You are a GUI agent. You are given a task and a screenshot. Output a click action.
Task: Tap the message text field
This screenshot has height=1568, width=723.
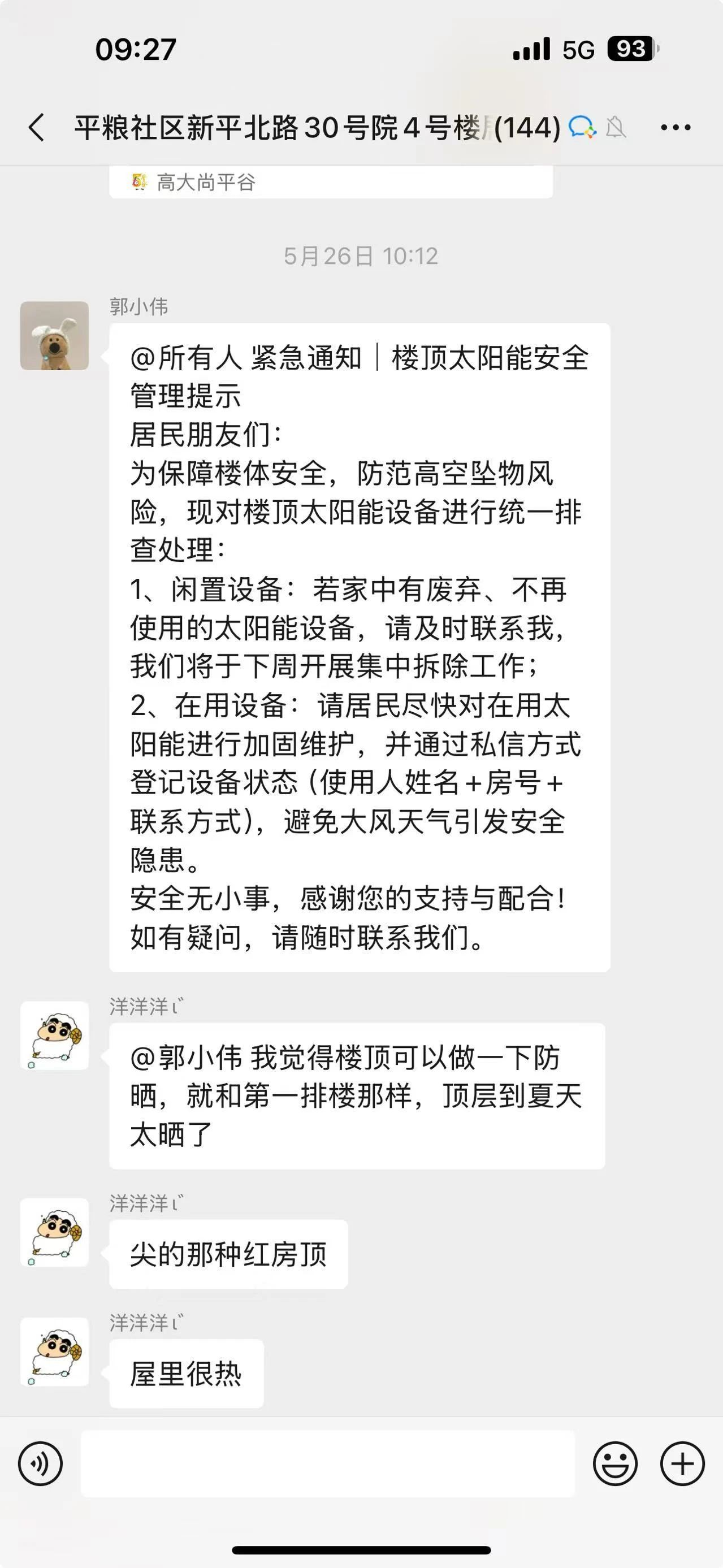point(327,1464)
